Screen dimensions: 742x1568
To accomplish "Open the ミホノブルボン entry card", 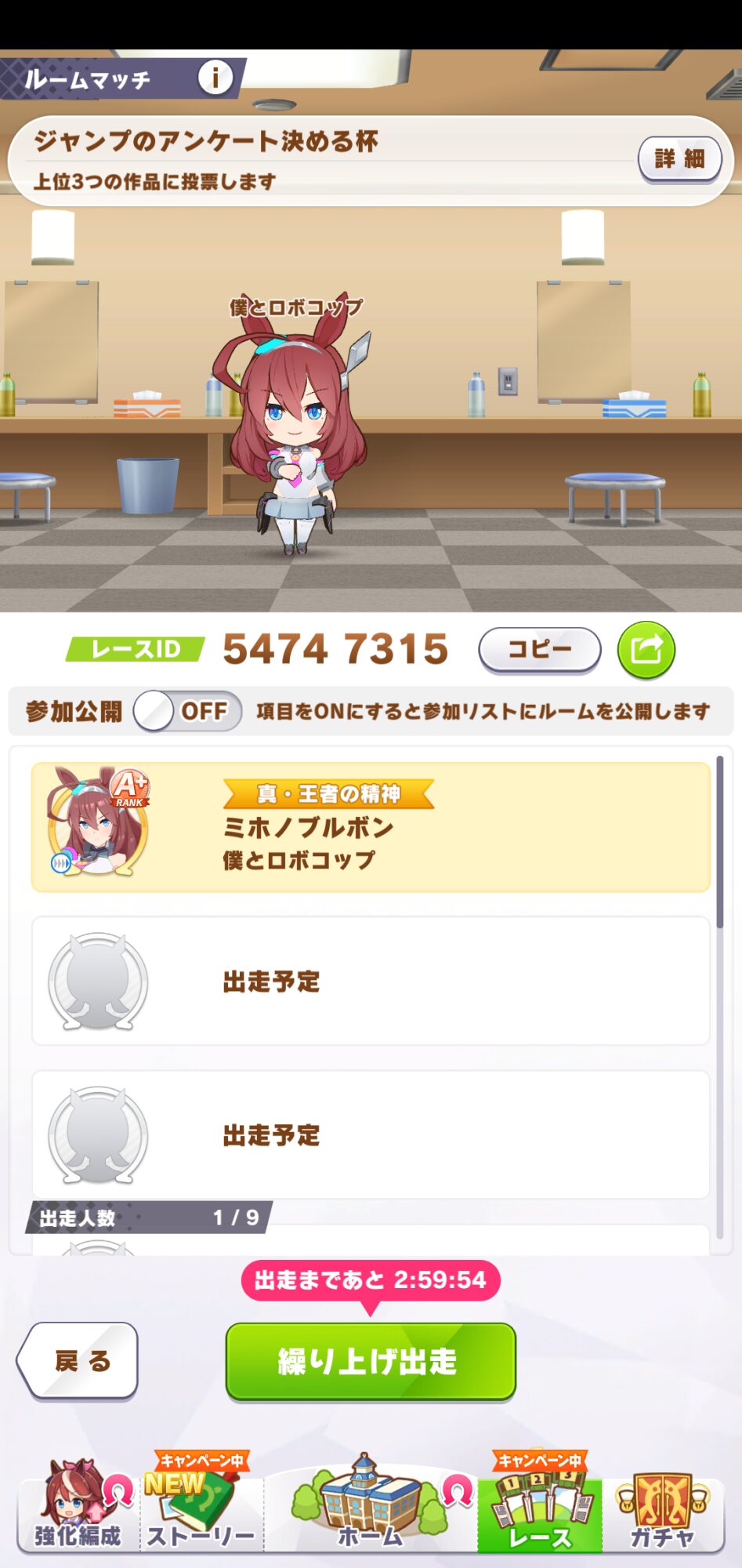I will [x=371, y=827].
